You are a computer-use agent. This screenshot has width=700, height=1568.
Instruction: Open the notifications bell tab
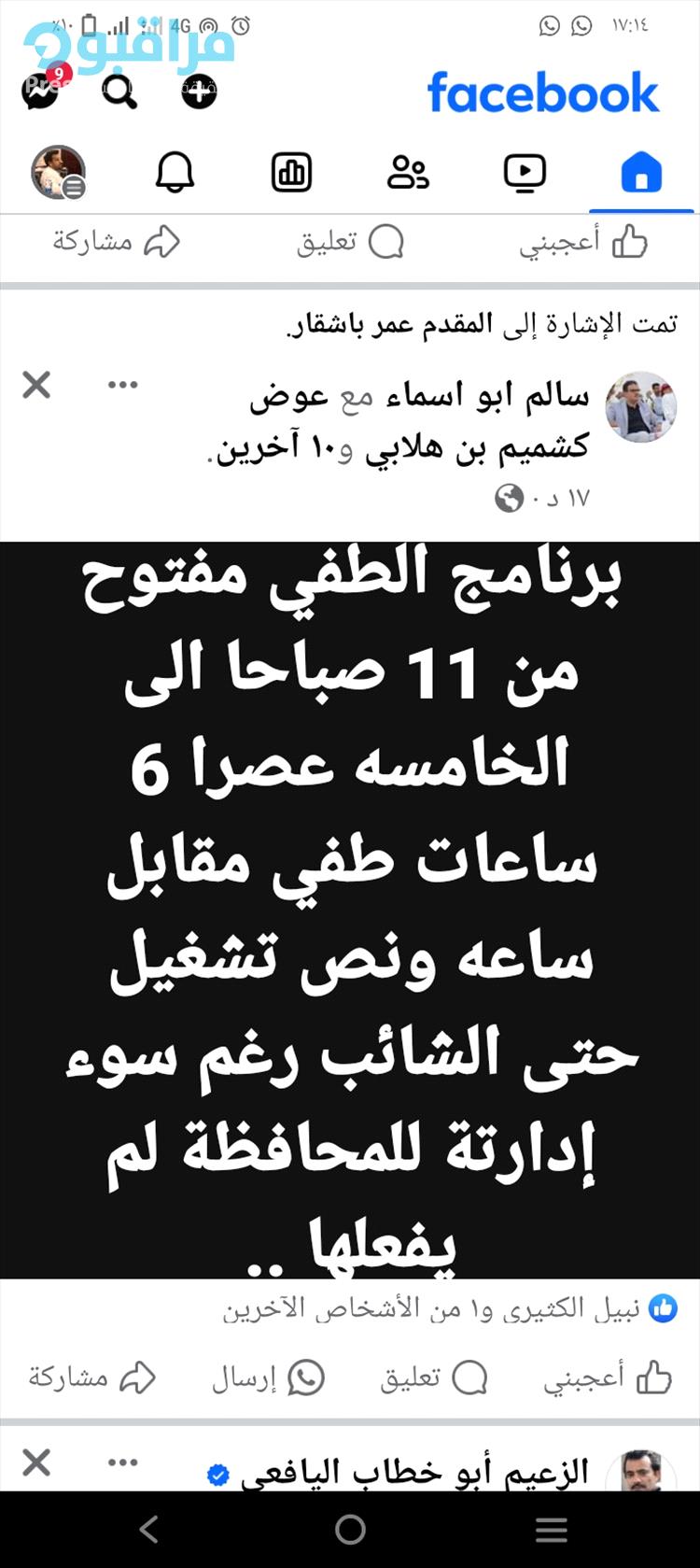[175, 173]
